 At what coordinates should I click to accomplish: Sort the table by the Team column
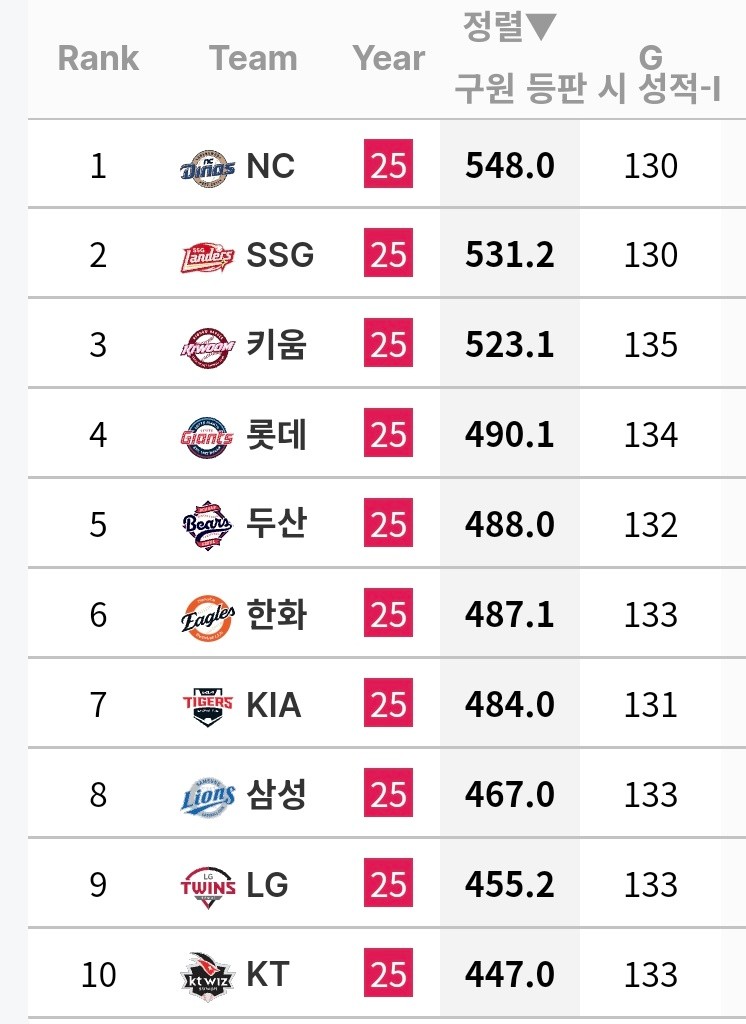253,58
